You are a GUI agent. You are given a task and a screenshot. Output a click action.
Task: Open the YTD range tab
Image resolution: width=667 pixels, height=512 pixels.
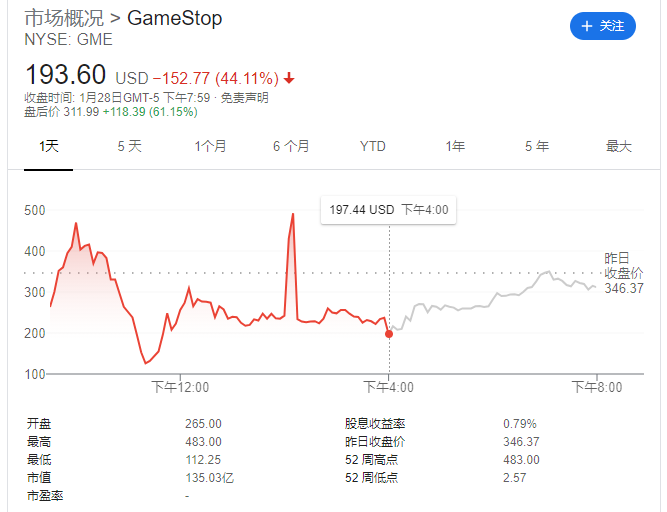[x=373, y=146]
